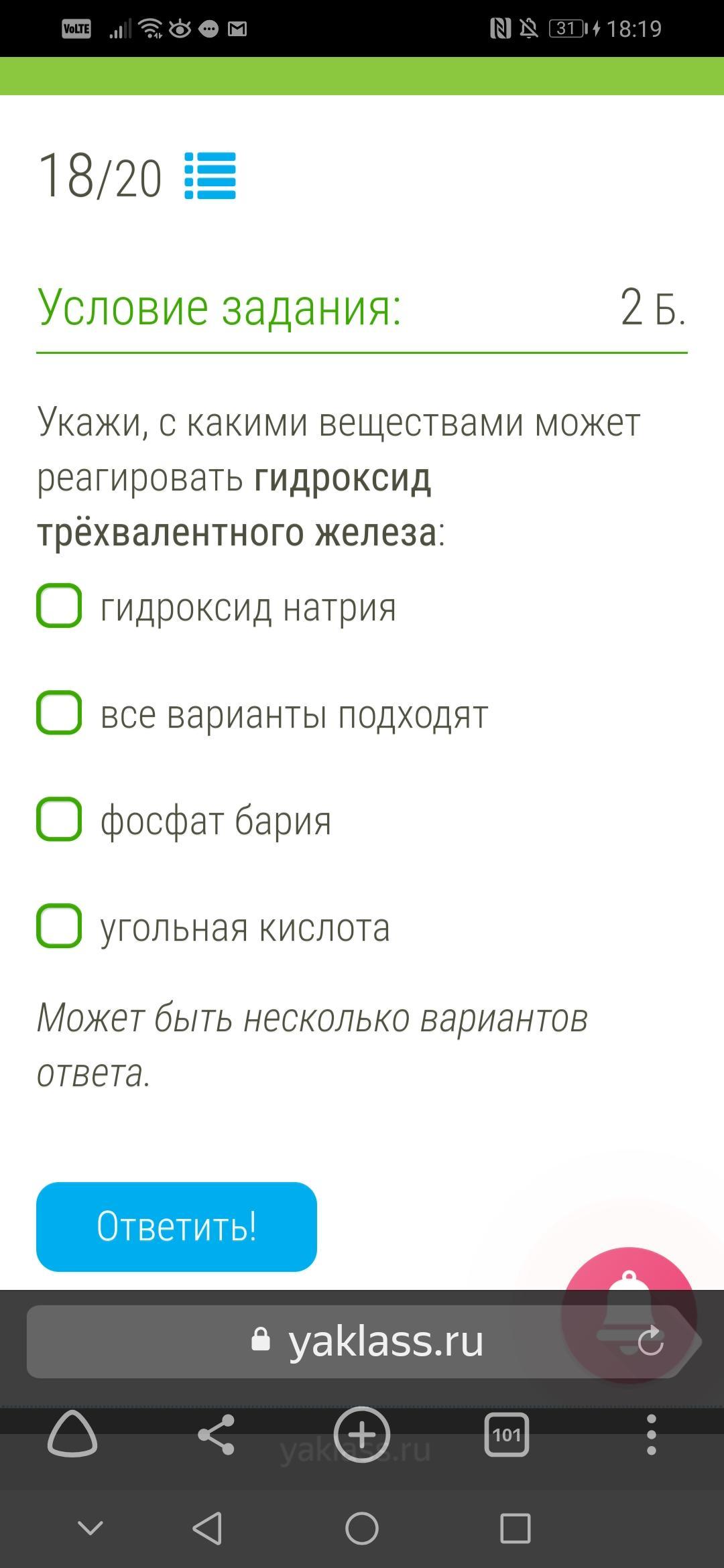Viewport: 724px width, 1568px height.
Task: Share this page
Action: click(216, 1435)
